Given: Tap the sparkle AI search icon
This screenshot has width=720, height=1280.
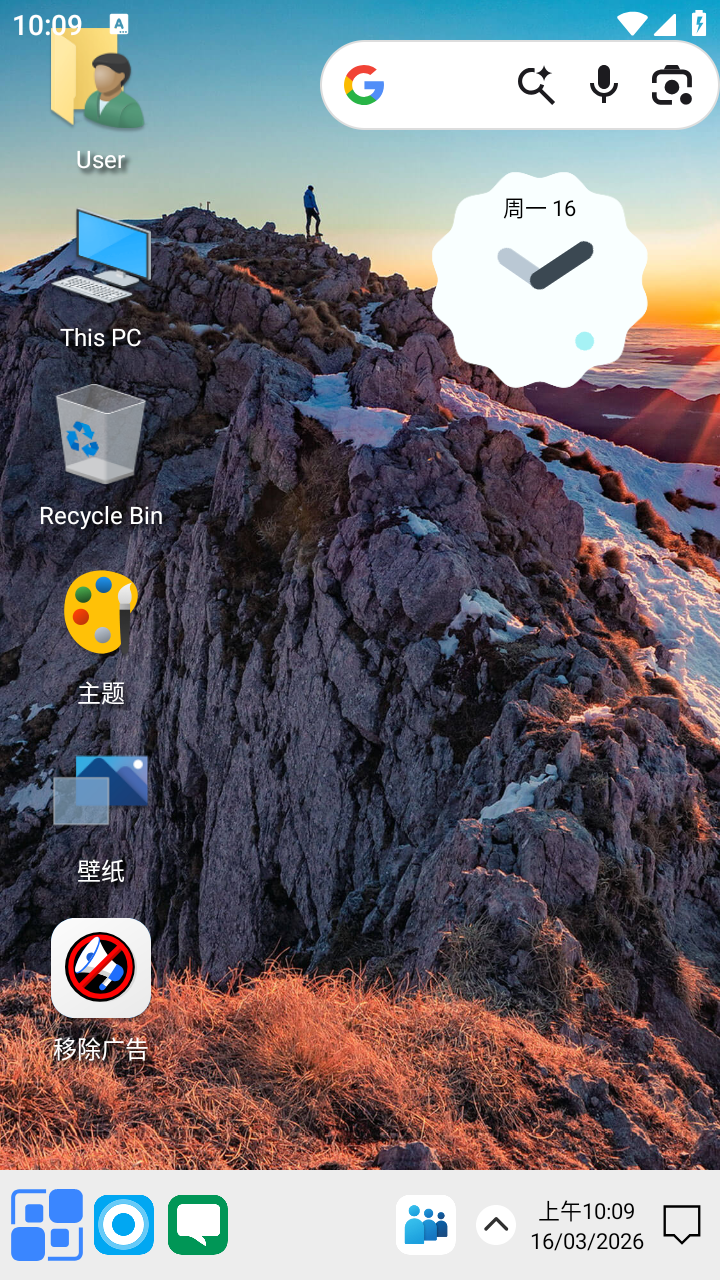Looking at the screenshot, I should pyautogui.click(x=537, y=86).
